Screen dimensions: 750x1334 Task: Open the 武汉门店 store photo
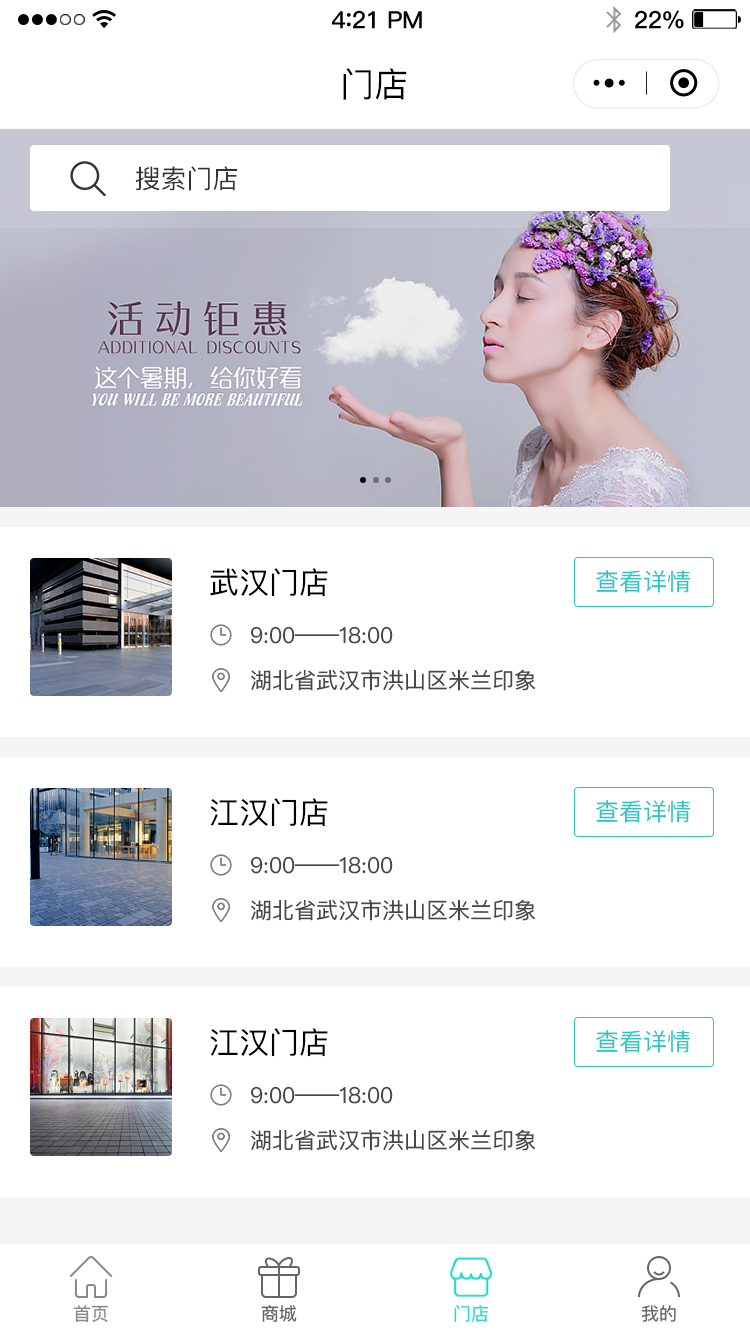click(x=101, y=627)
